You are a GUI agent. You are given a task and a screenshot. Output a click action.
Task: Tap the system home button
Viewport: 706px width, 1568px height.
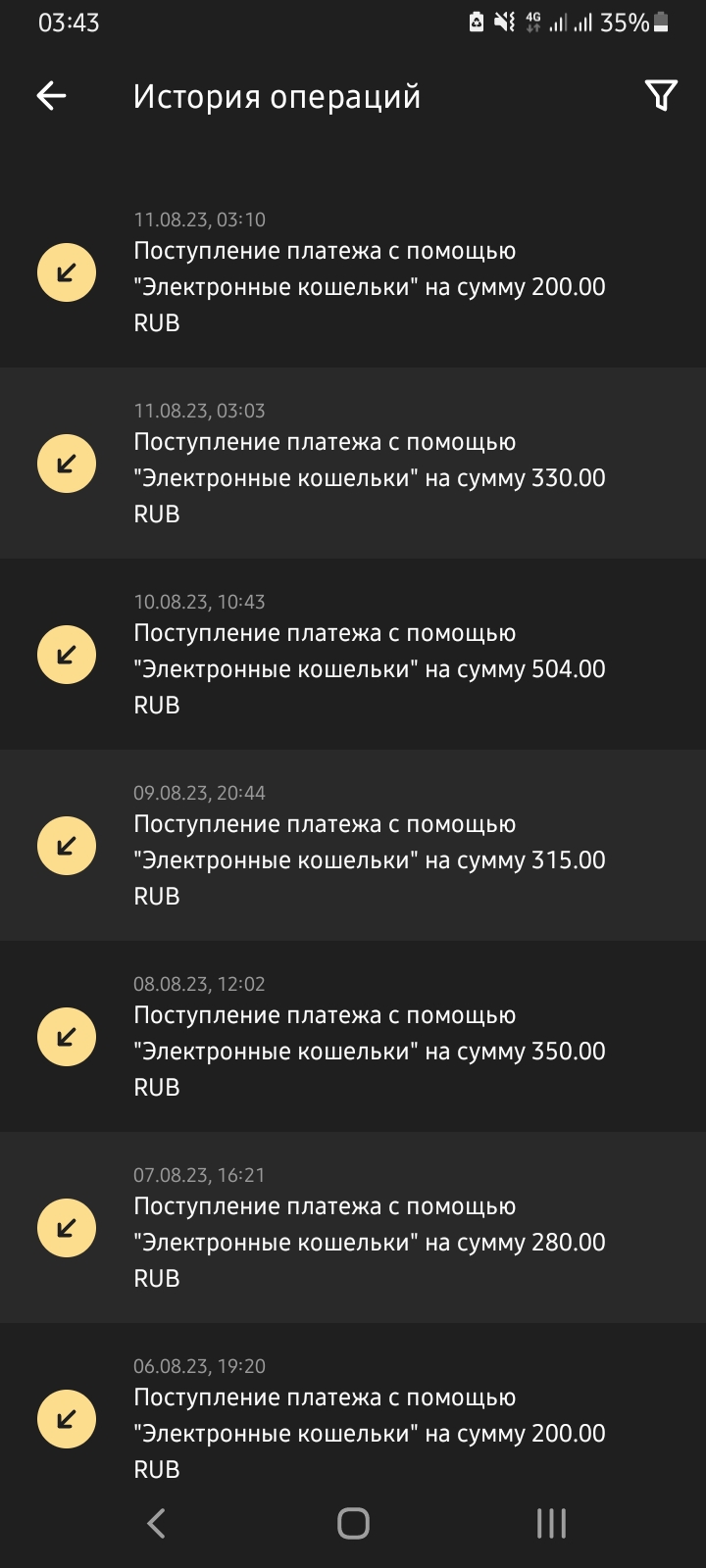tap(353, 1523)
